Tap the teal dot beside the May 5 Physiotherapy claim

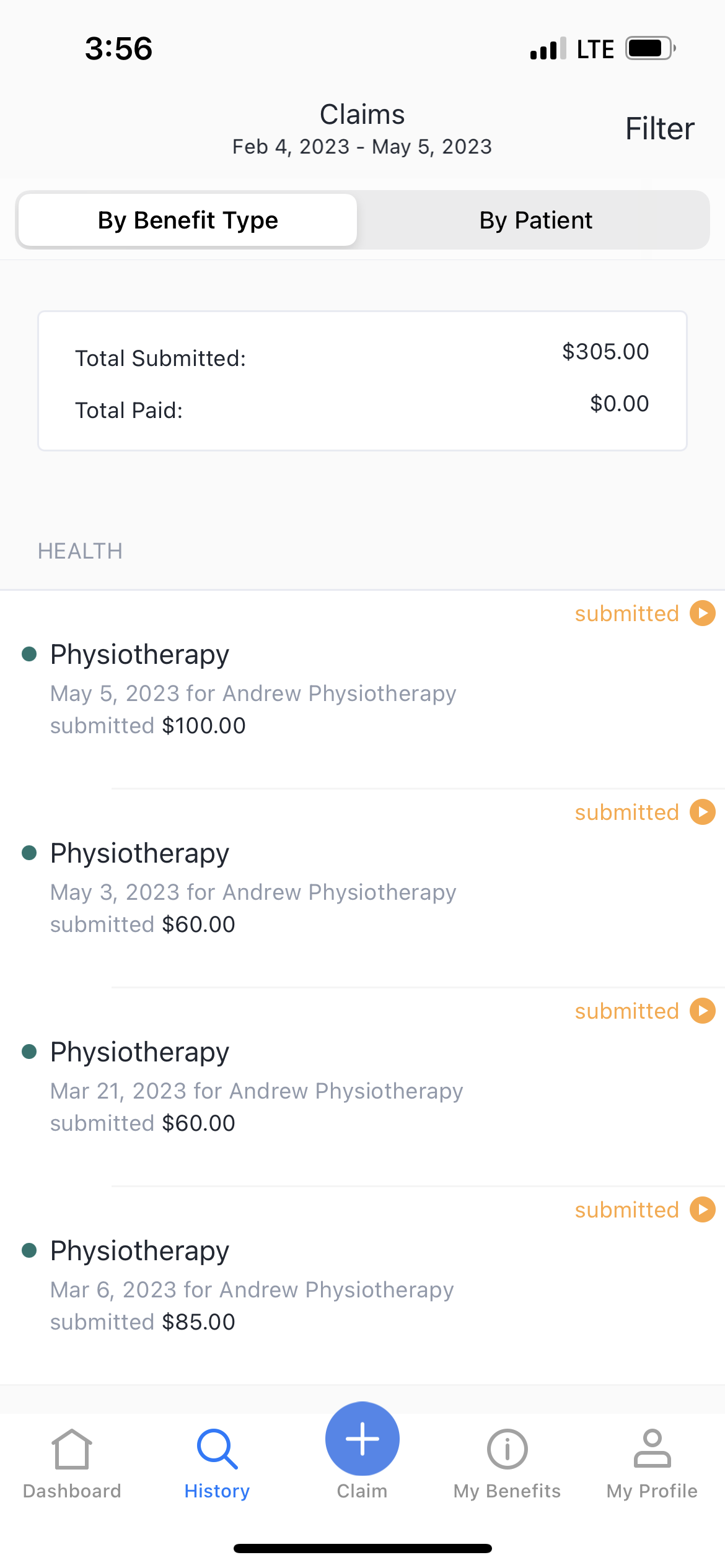point(30,654)
